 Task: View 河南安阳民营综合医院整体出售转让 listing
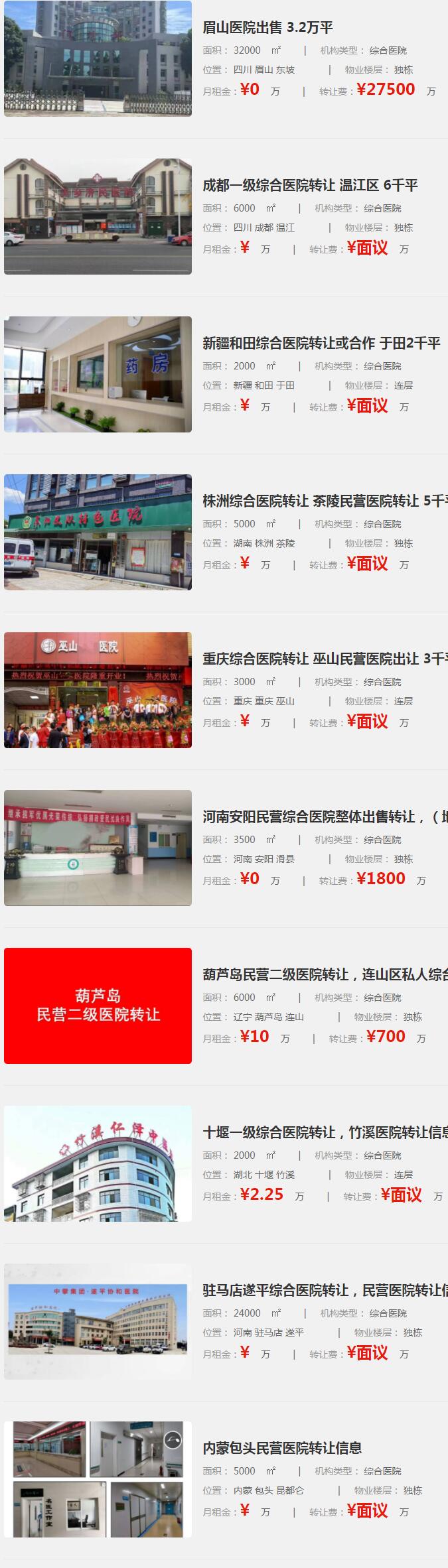click(324, 817)
